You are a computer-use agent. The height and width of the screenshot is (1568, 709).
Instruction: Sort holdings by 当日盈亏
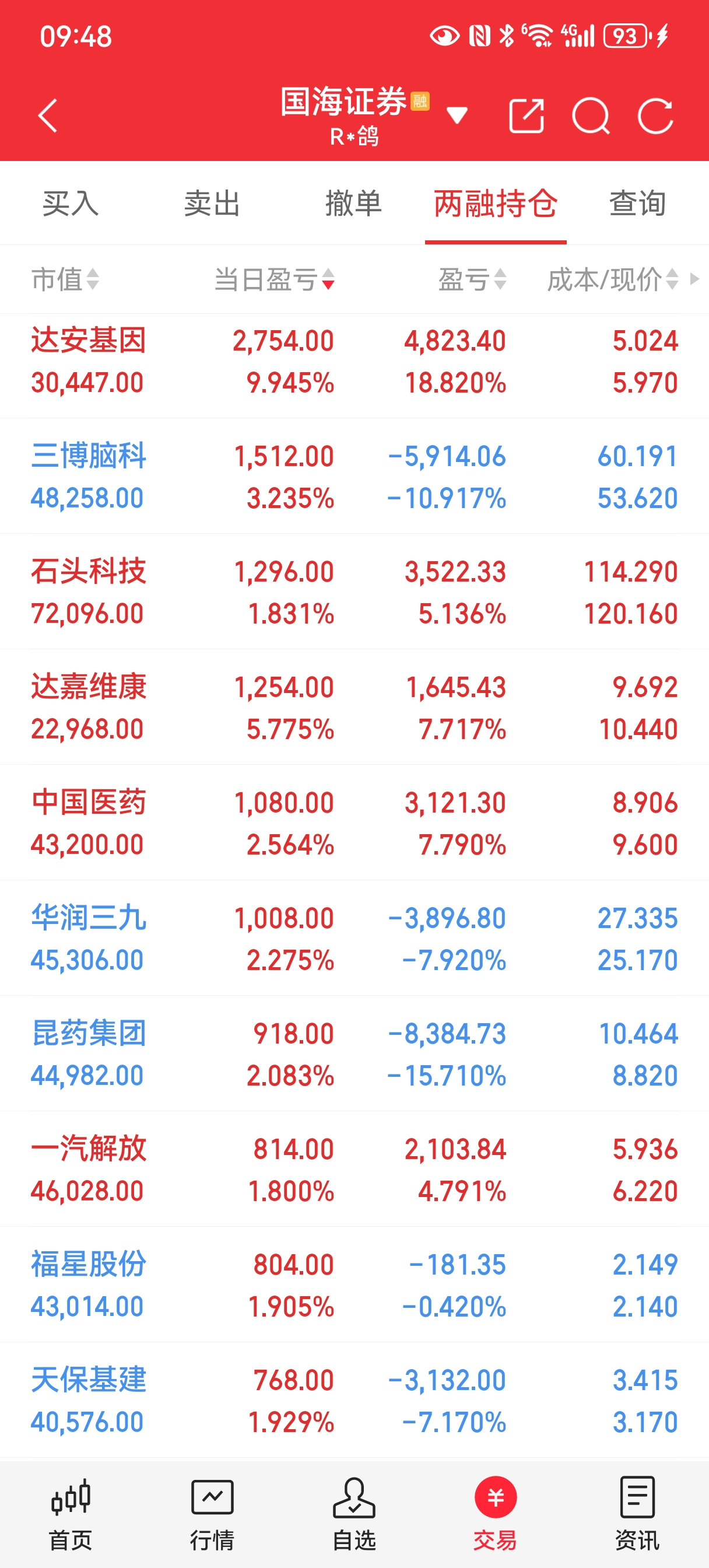pos(275,279)
